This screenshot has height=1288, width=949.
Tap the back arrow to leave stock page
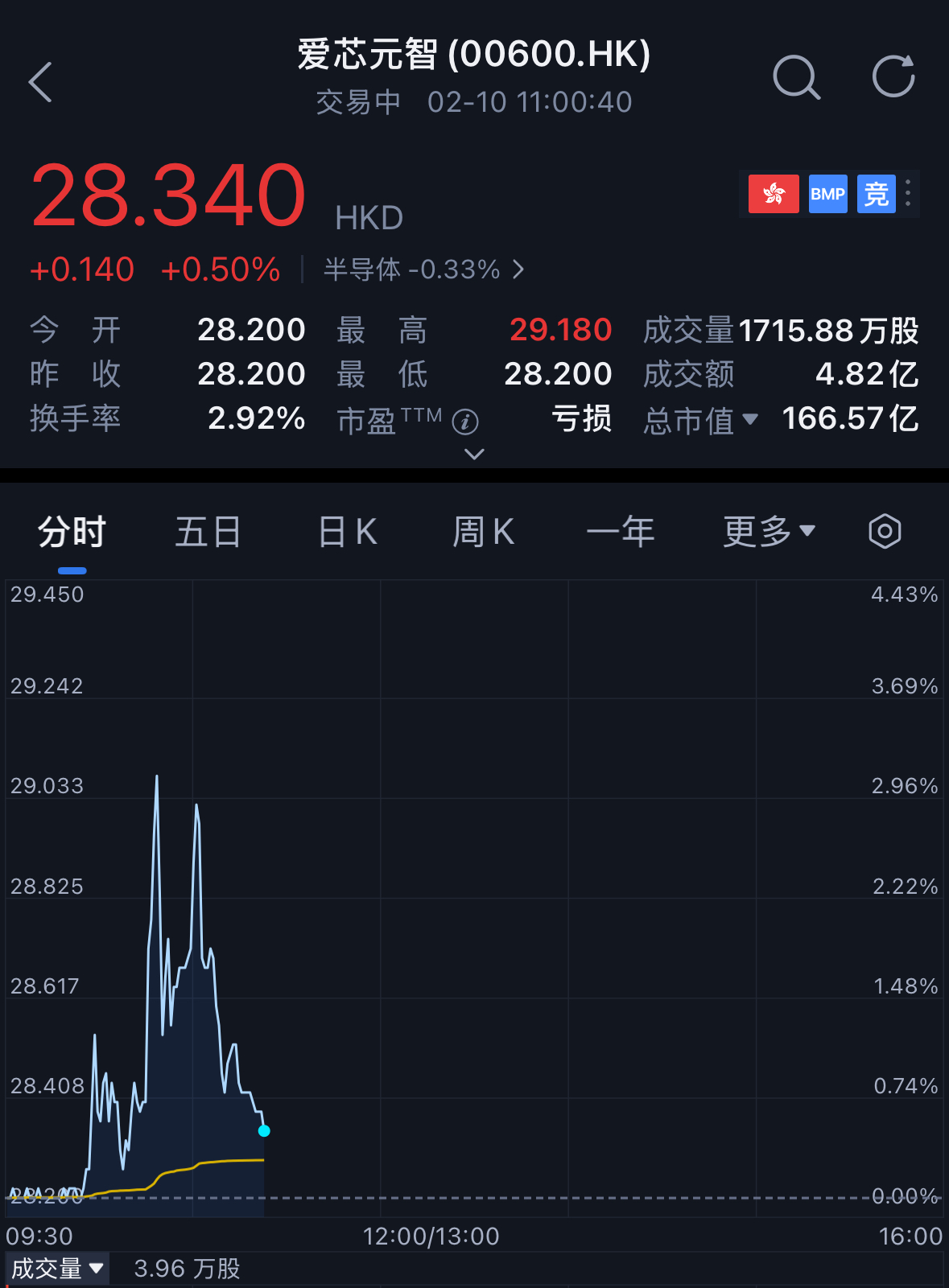[40, 82]
